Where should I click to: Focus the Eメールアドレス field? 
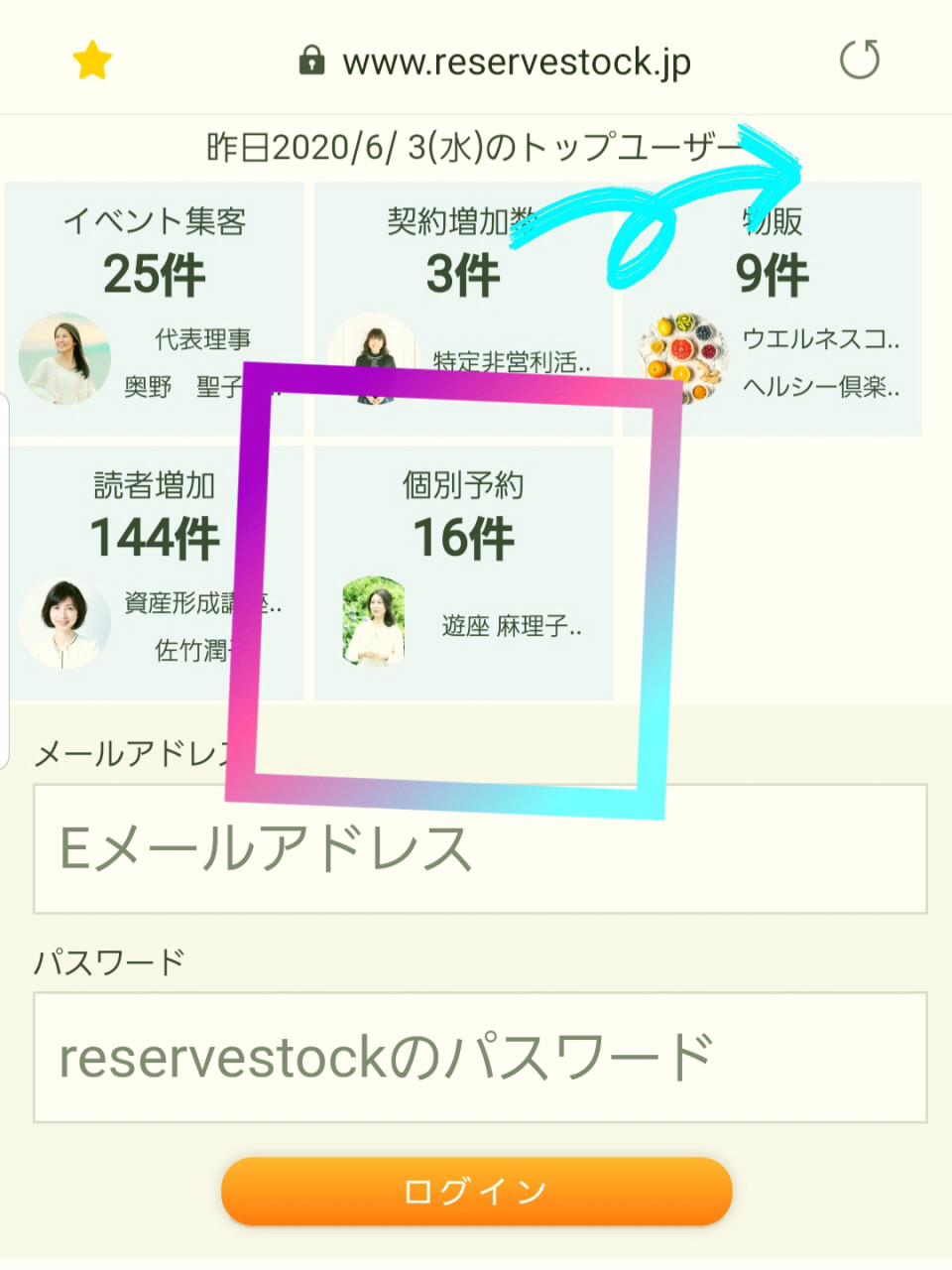click(480, 849)
